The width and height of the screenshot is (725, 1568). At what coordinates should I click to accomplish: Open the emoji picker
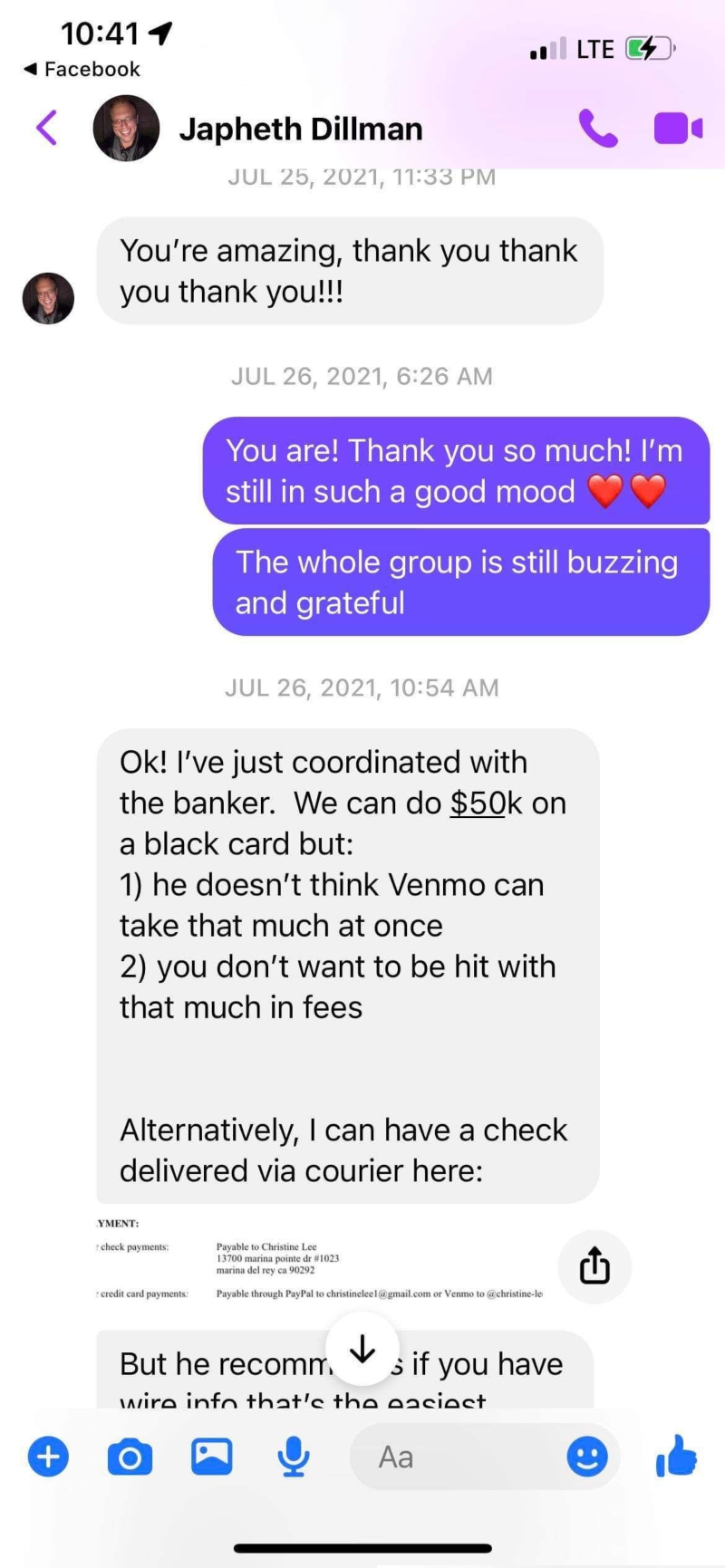tap(587, 1457)
